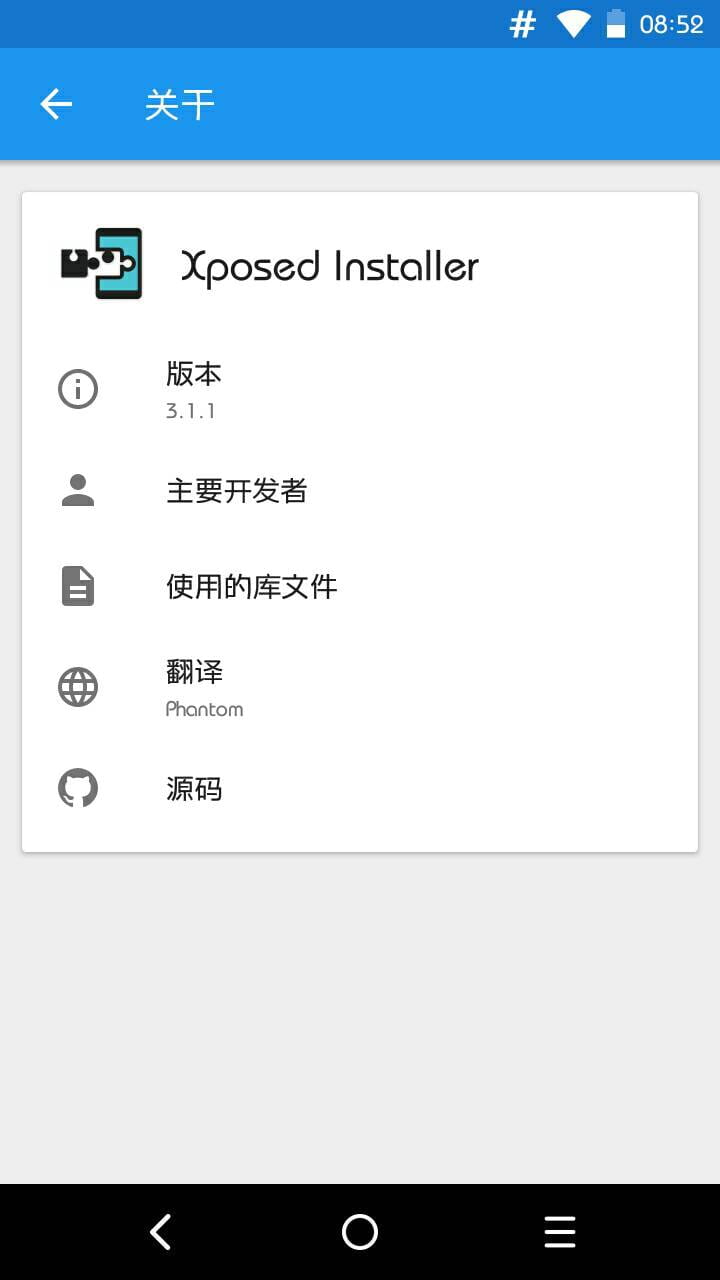Click the hash icon in the status bar
This screenshot has height=1280, width=720.
(522, 23)
